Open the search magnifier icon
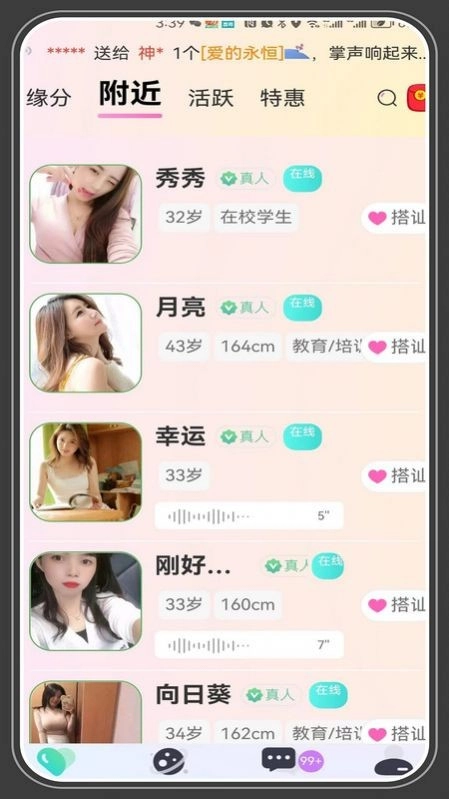 tap(387, 98)
